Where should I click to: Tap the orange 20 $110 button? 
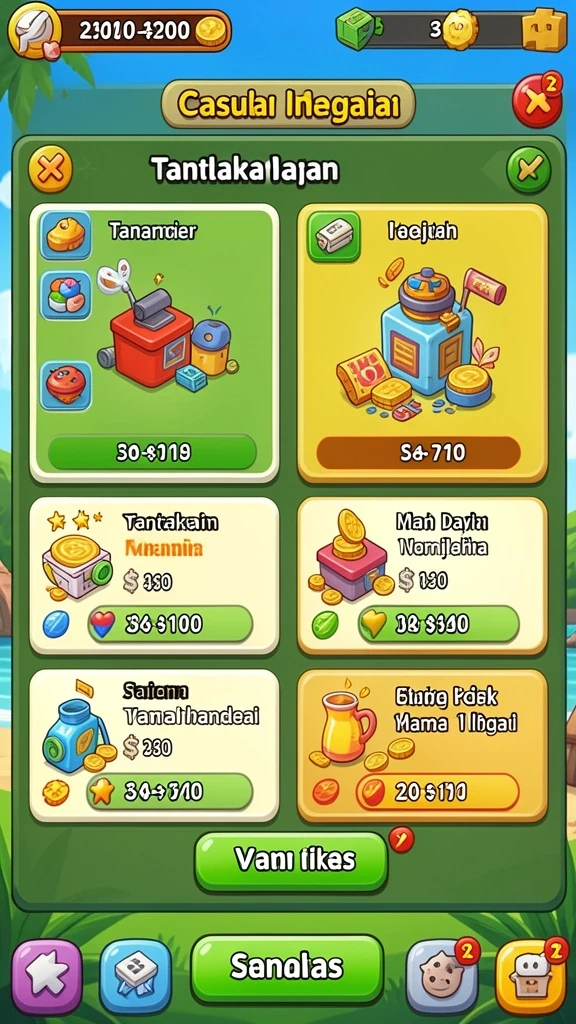[x=438, y=792]
